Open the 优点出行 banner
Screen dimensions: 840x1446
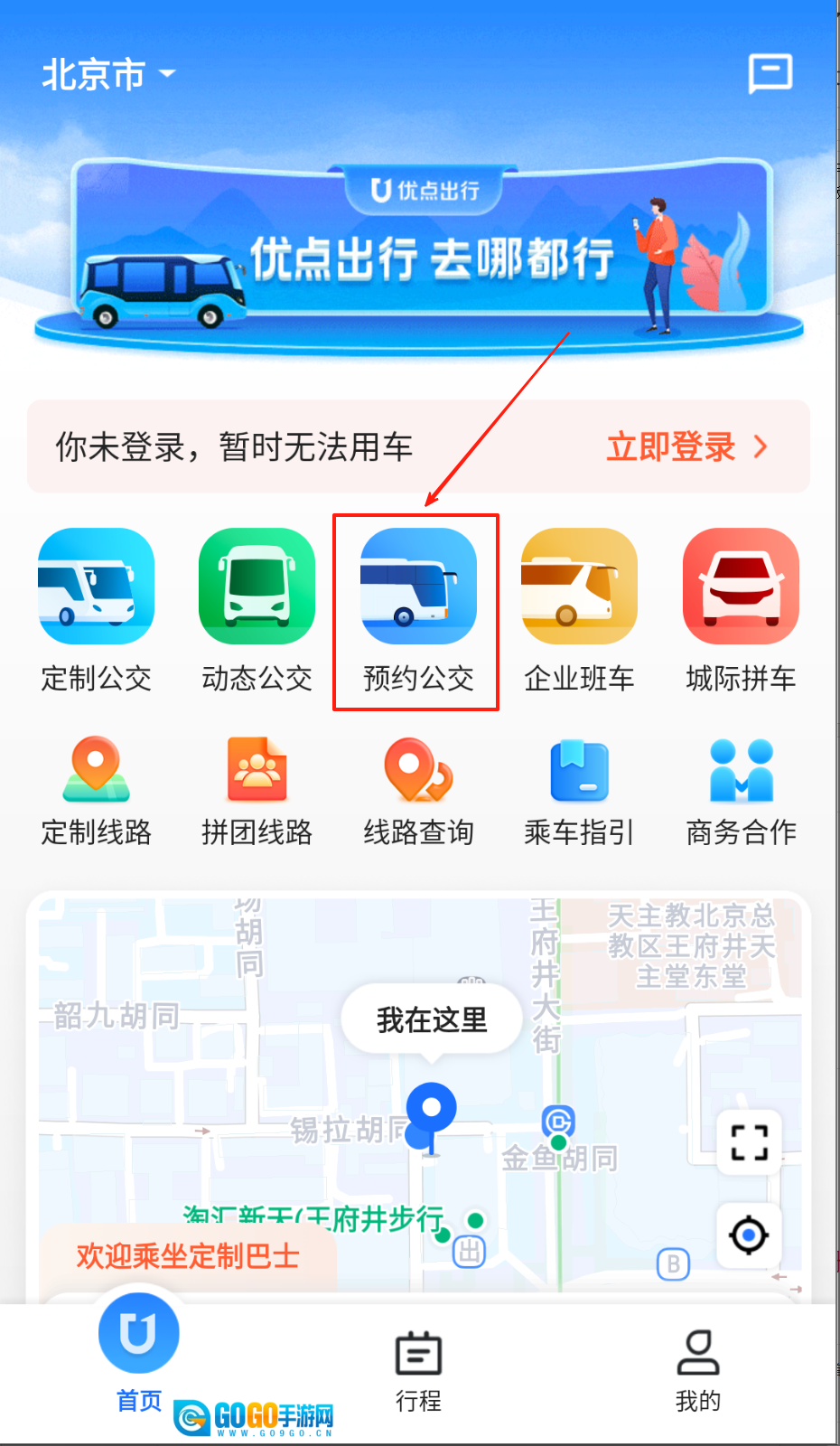(x=420, y=253)
